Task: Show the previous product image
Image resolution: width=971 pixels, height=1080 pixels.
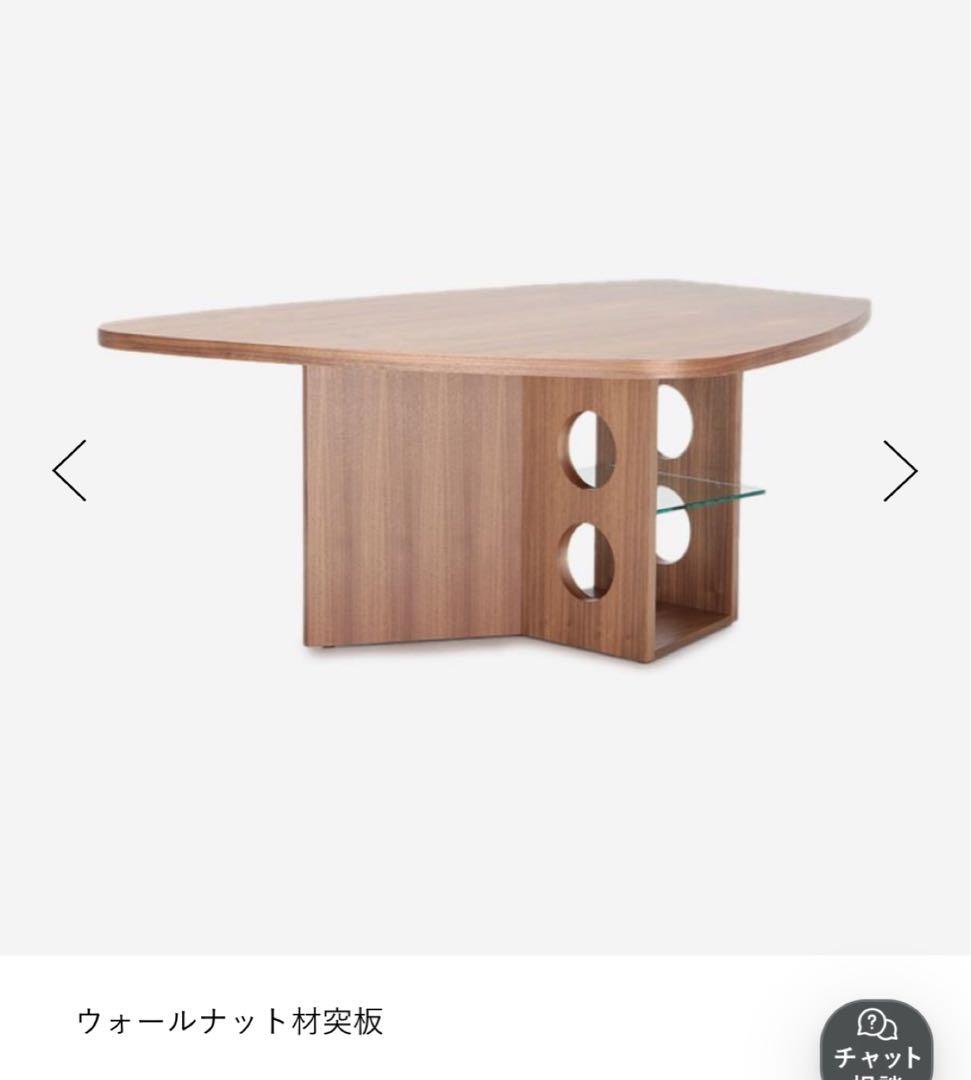Action: pyautogui.click(x=70, y=470)
